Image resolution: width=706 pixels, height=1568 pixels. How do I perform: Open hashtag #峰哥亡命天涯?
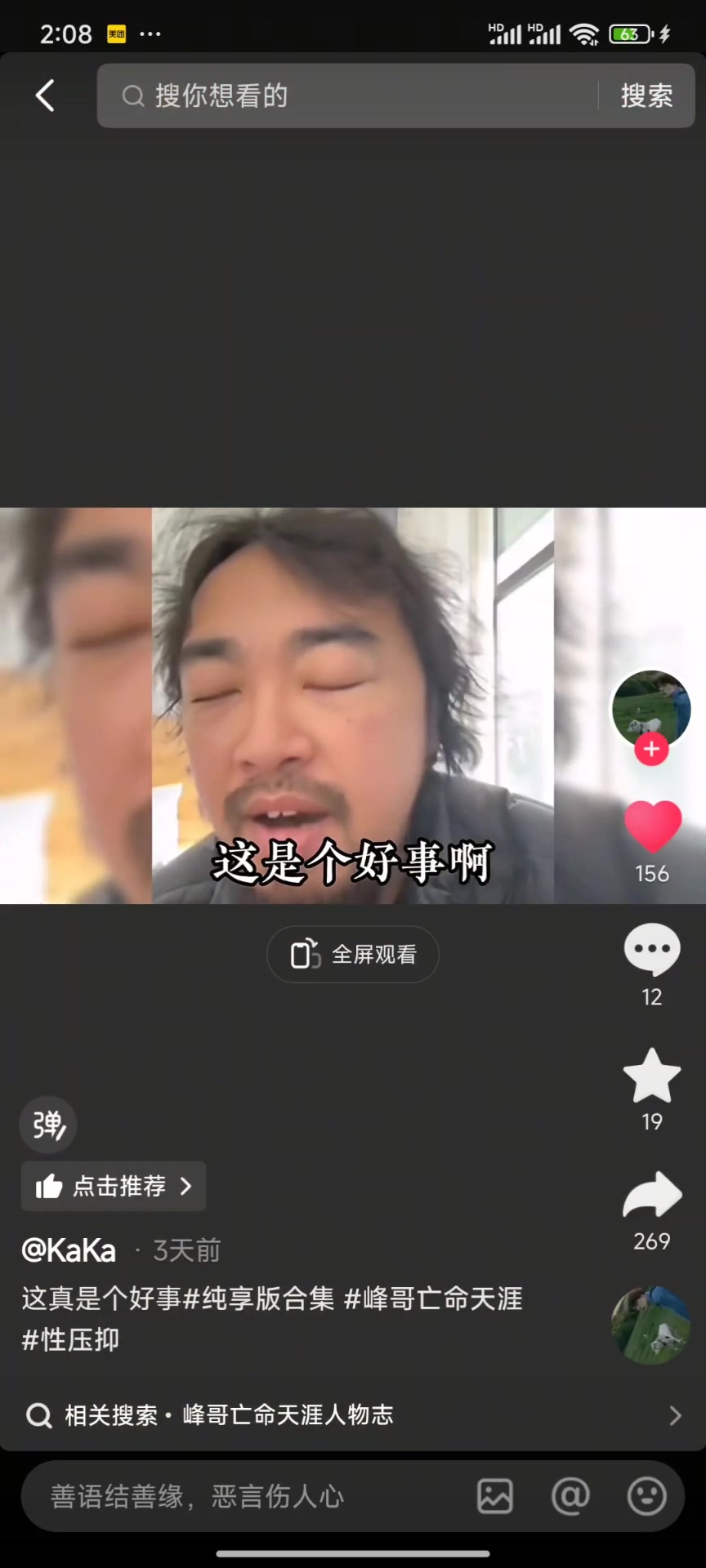click(x=433, y=1298)
